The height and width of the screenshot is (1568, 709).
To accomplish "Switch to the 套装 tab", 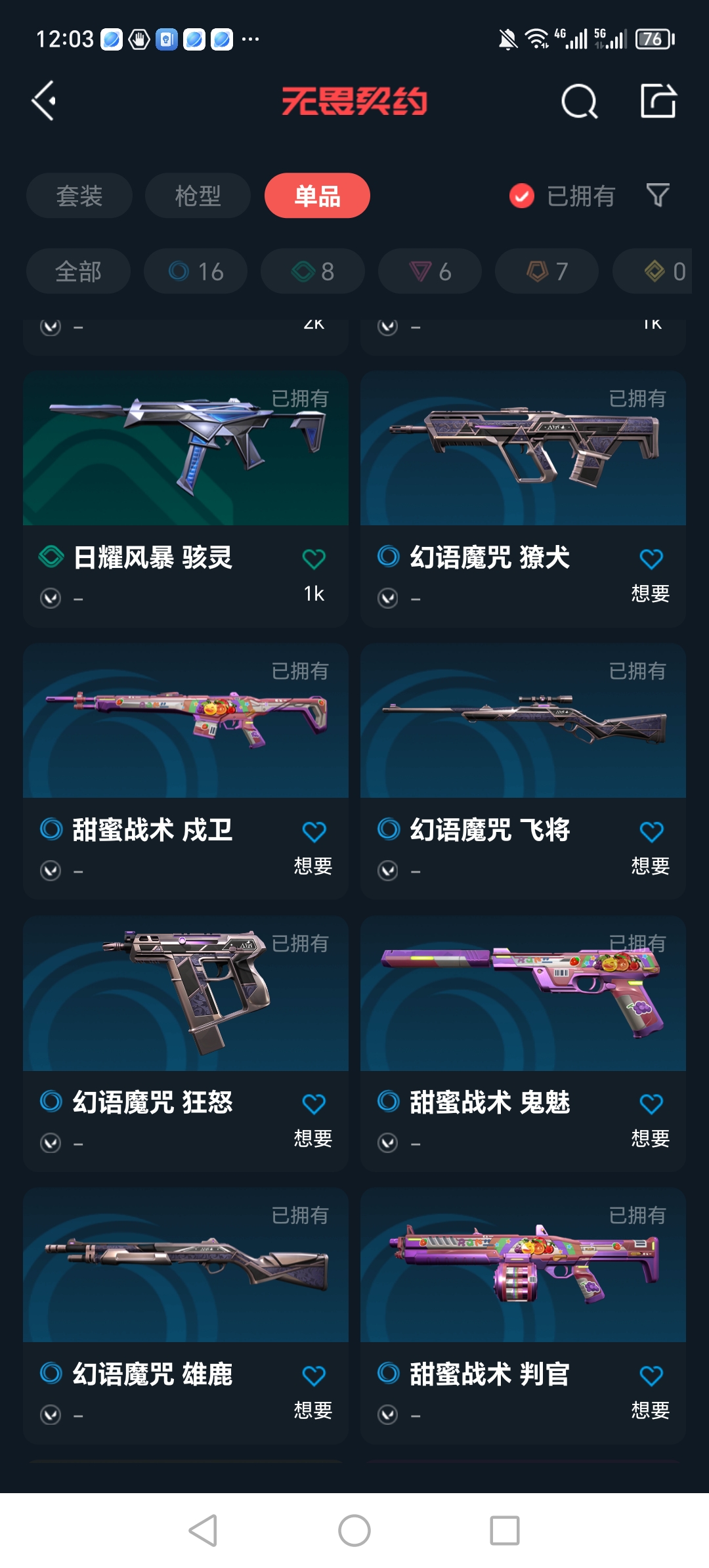I will click(79, 196).
